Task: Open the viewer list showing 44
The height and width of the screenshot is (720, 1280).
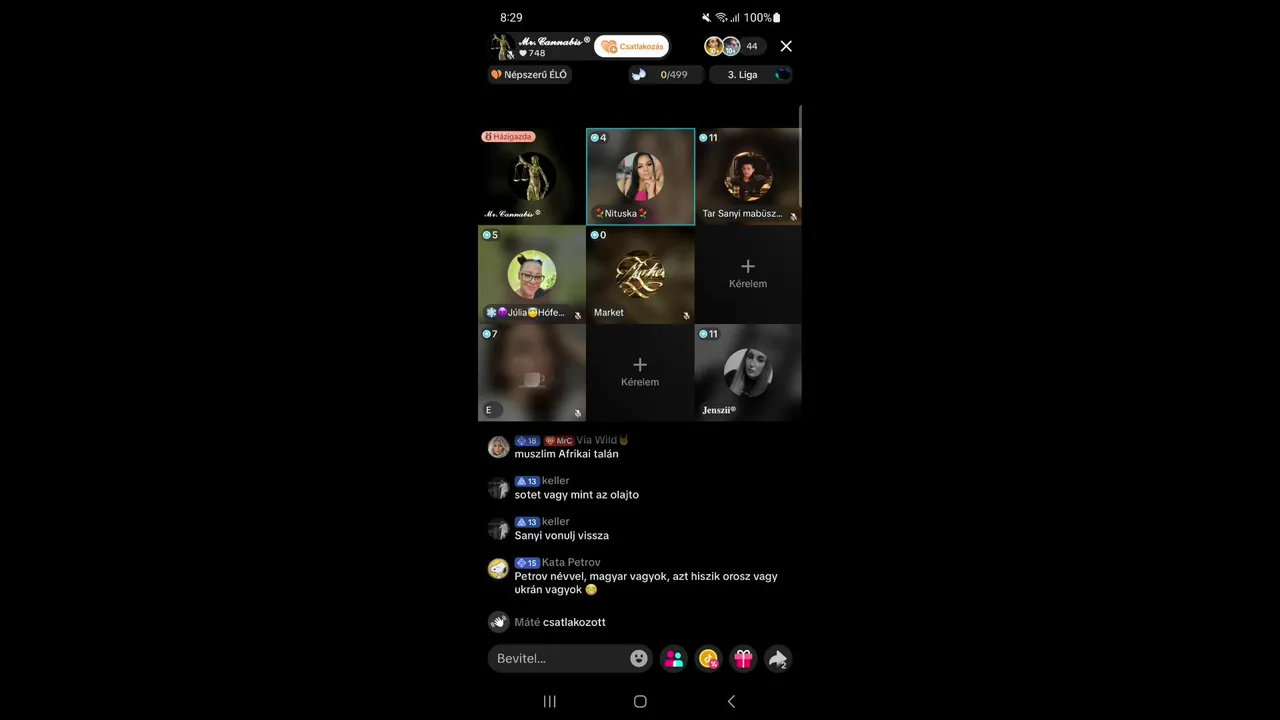Action: 735,46
